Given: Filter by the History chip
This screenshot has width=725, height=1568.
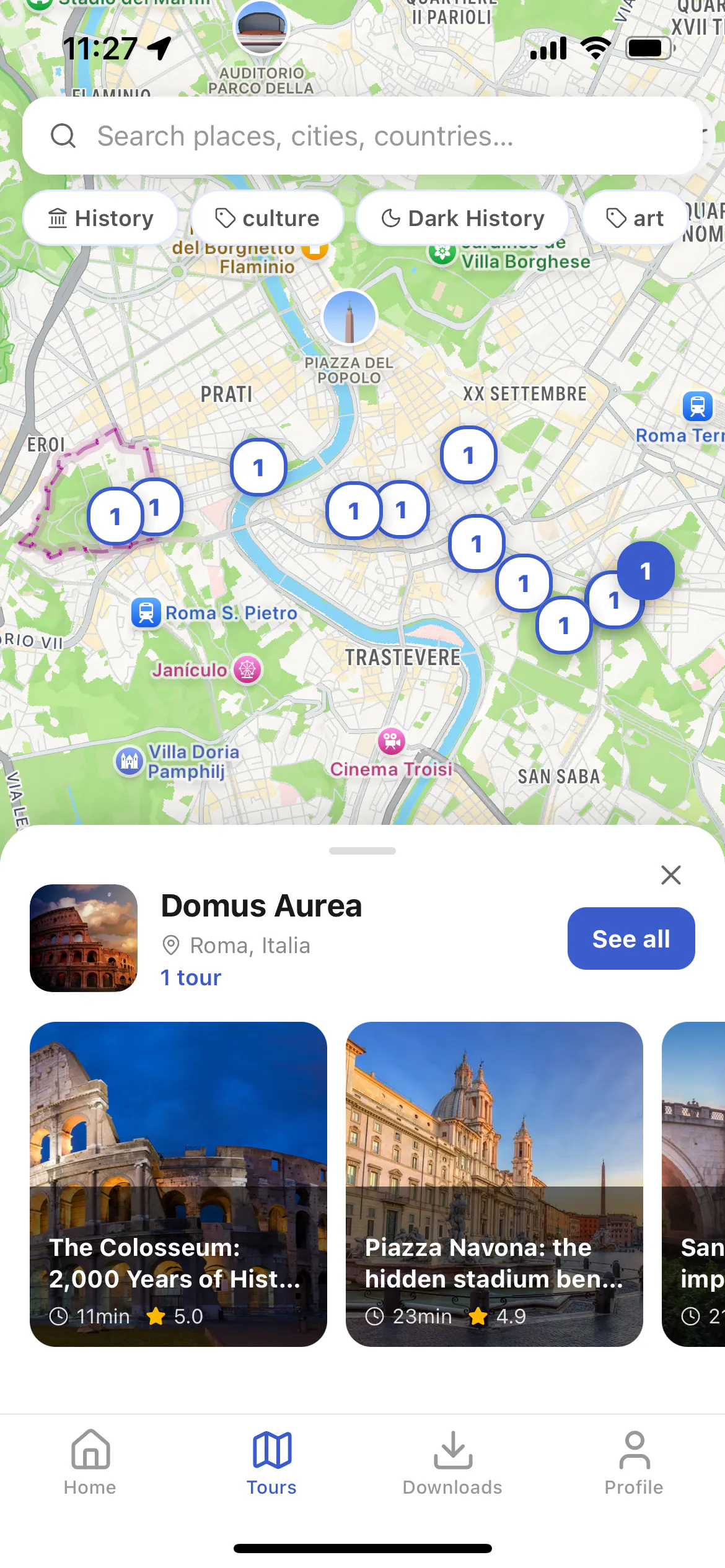Looking at the screenshot, I should [x=100, y=218].
